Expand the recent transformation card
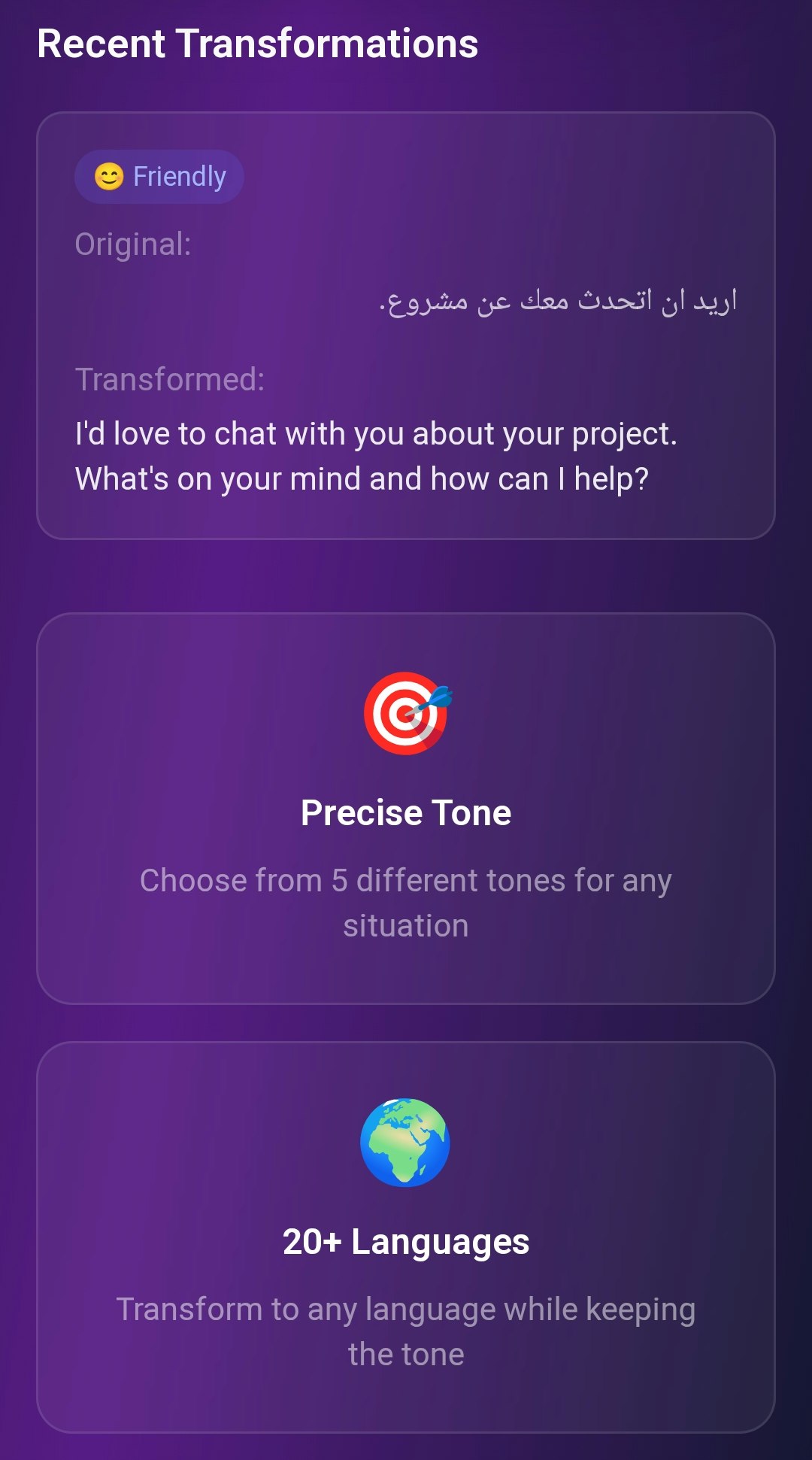812x1460 pixels. [406, 323]
